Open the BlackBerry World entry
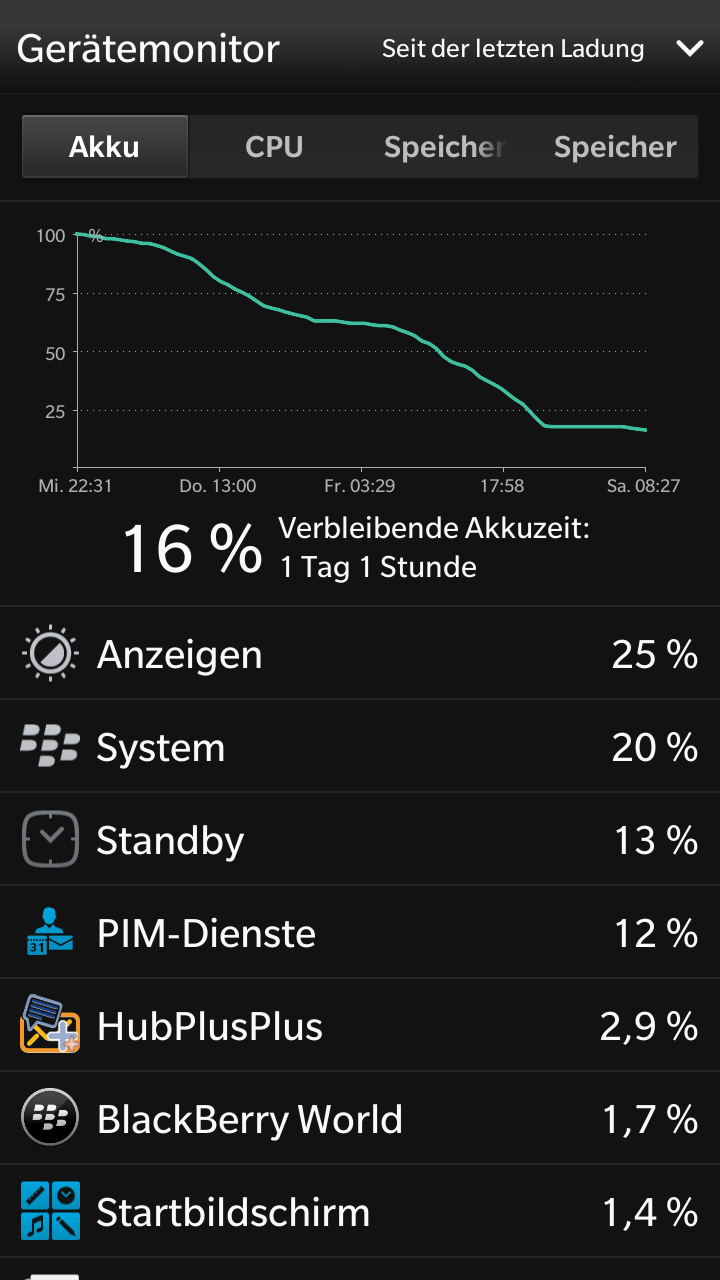720x1280 pixels. [360, 1119]
